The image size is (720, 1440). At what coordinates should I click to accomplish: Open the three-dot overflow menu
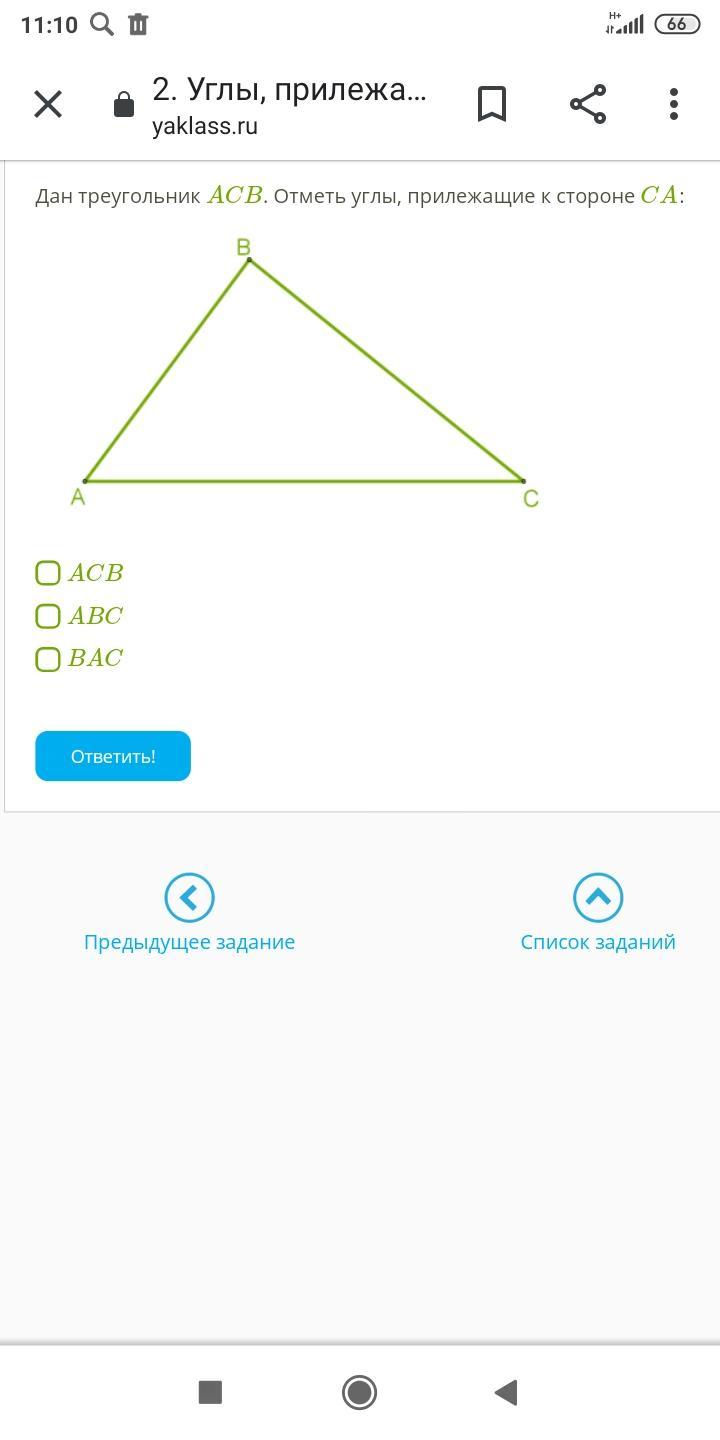(674, 104)
